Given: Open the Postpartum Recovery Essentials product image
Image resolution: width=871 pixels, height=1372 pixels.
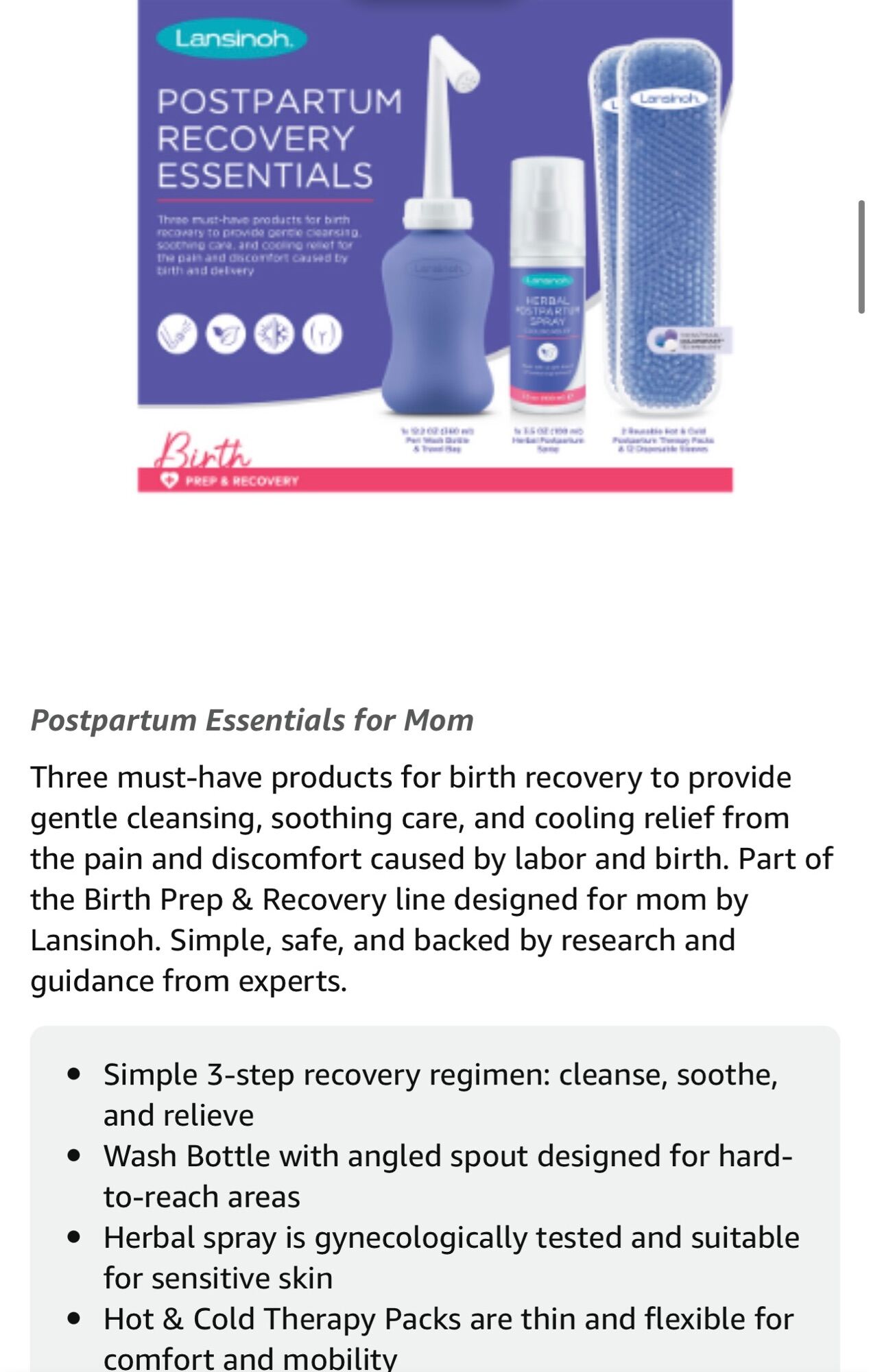Looking at the screenshot, I should click(435, 245).
